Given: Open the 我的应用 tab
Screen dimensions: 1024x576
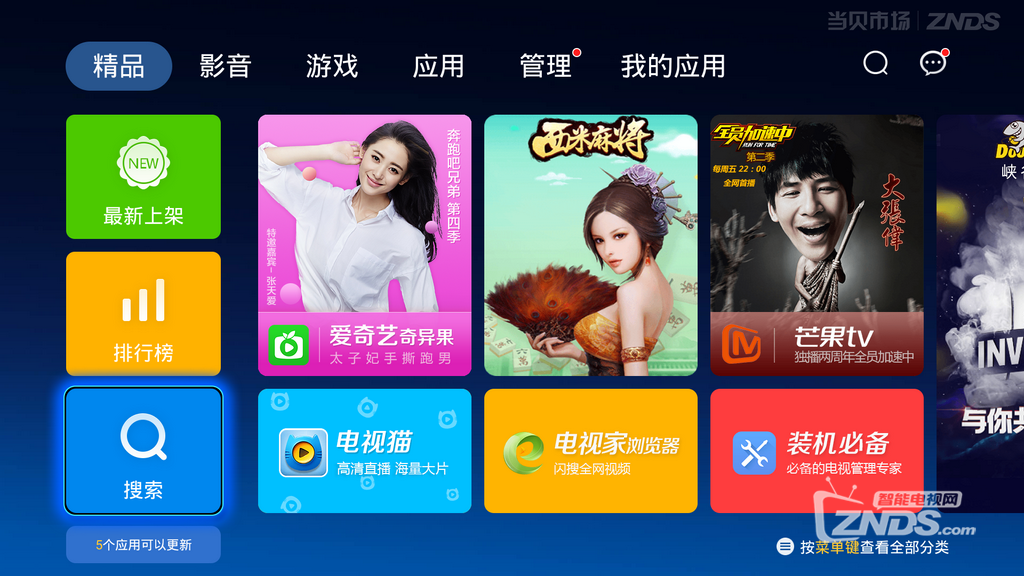Looking at the screenshot, I should 672,66.
